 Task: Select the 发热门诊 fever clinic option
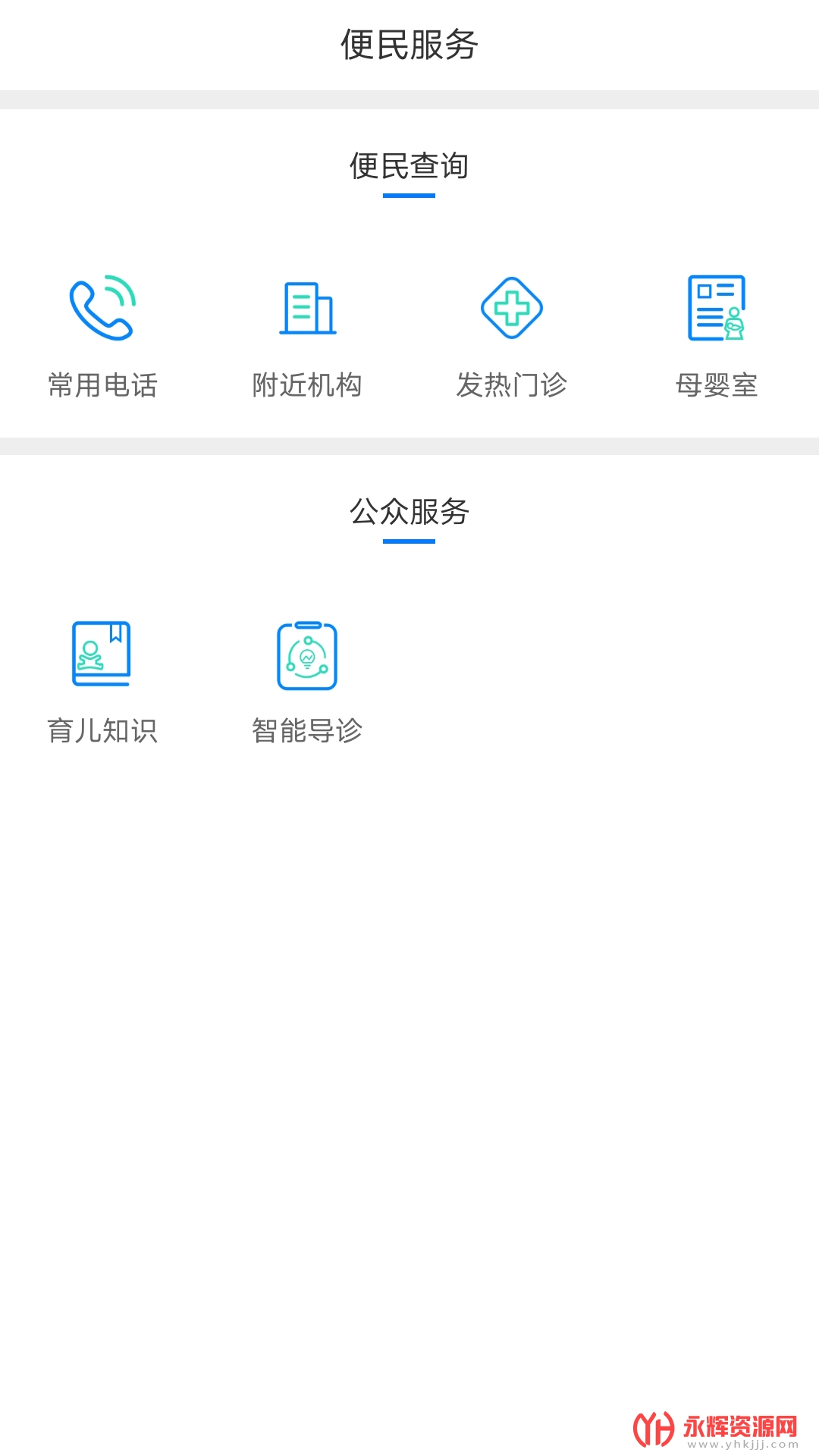pyautogui.click(x=512, y=337)
